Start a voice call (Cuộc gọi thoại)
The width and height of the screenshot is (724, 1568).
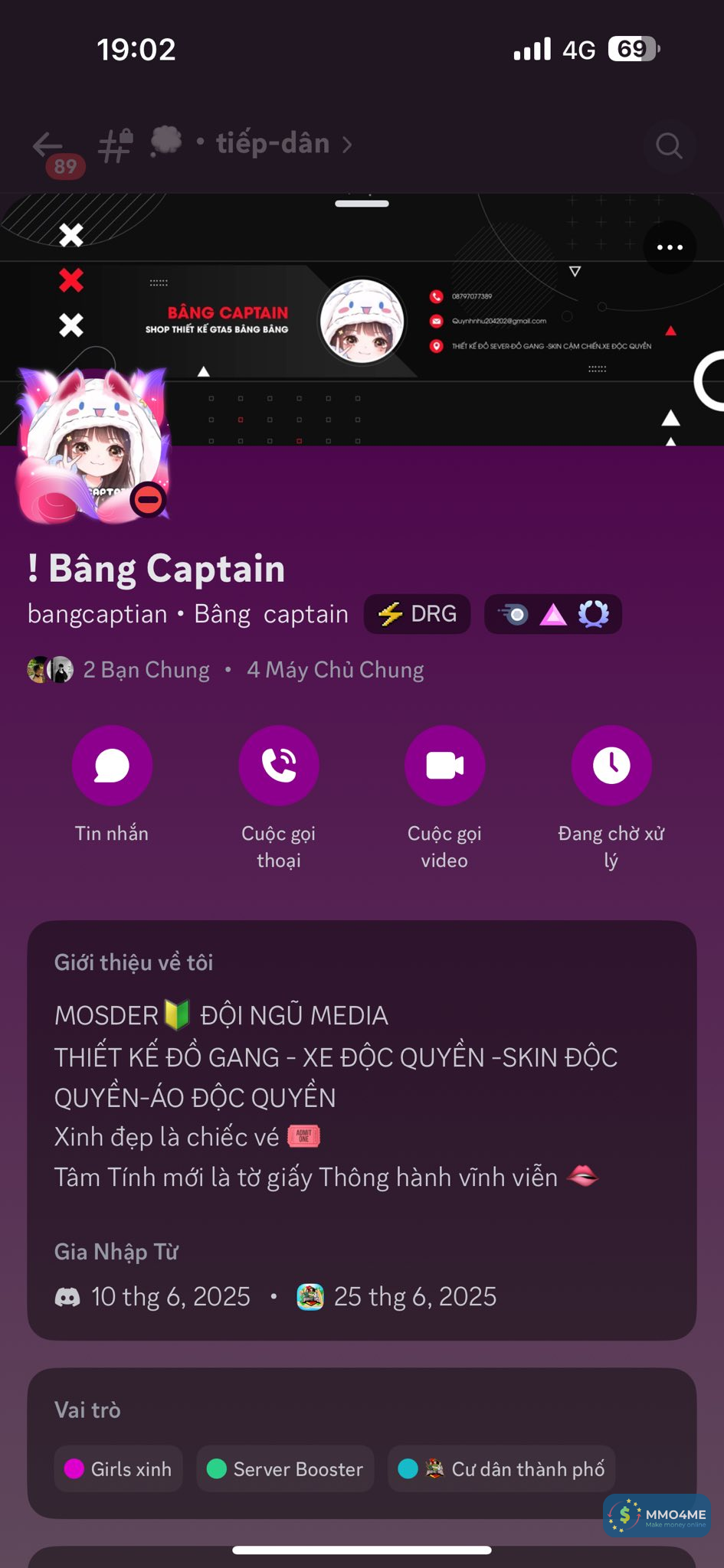click(x=278, y=765)
